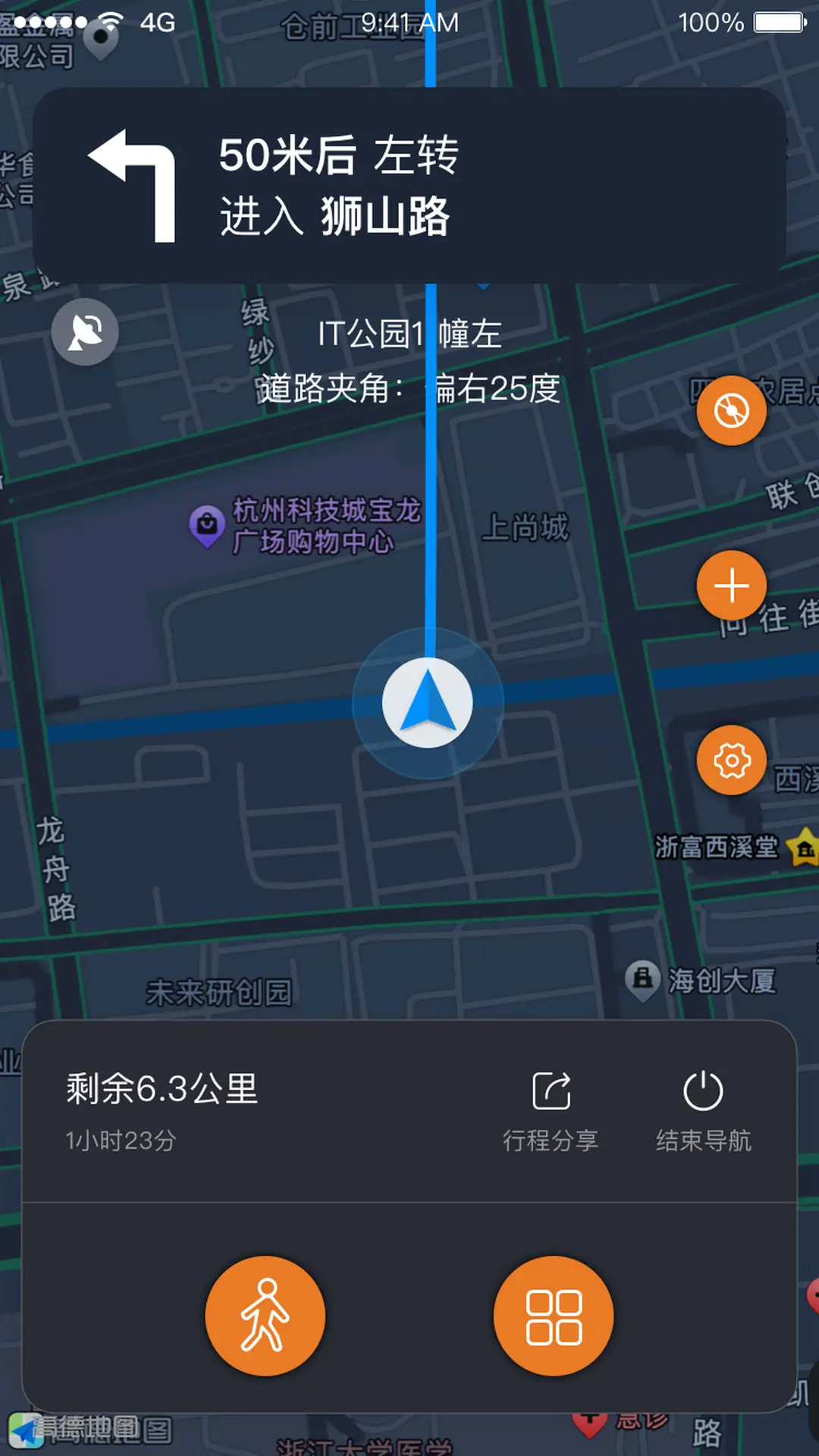Open navigation settings via the gear icon

730,761
